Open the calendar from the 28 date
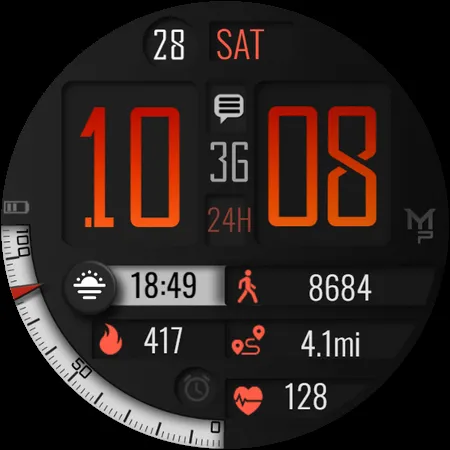Viewport: 450px width, 450px height. 168,44
